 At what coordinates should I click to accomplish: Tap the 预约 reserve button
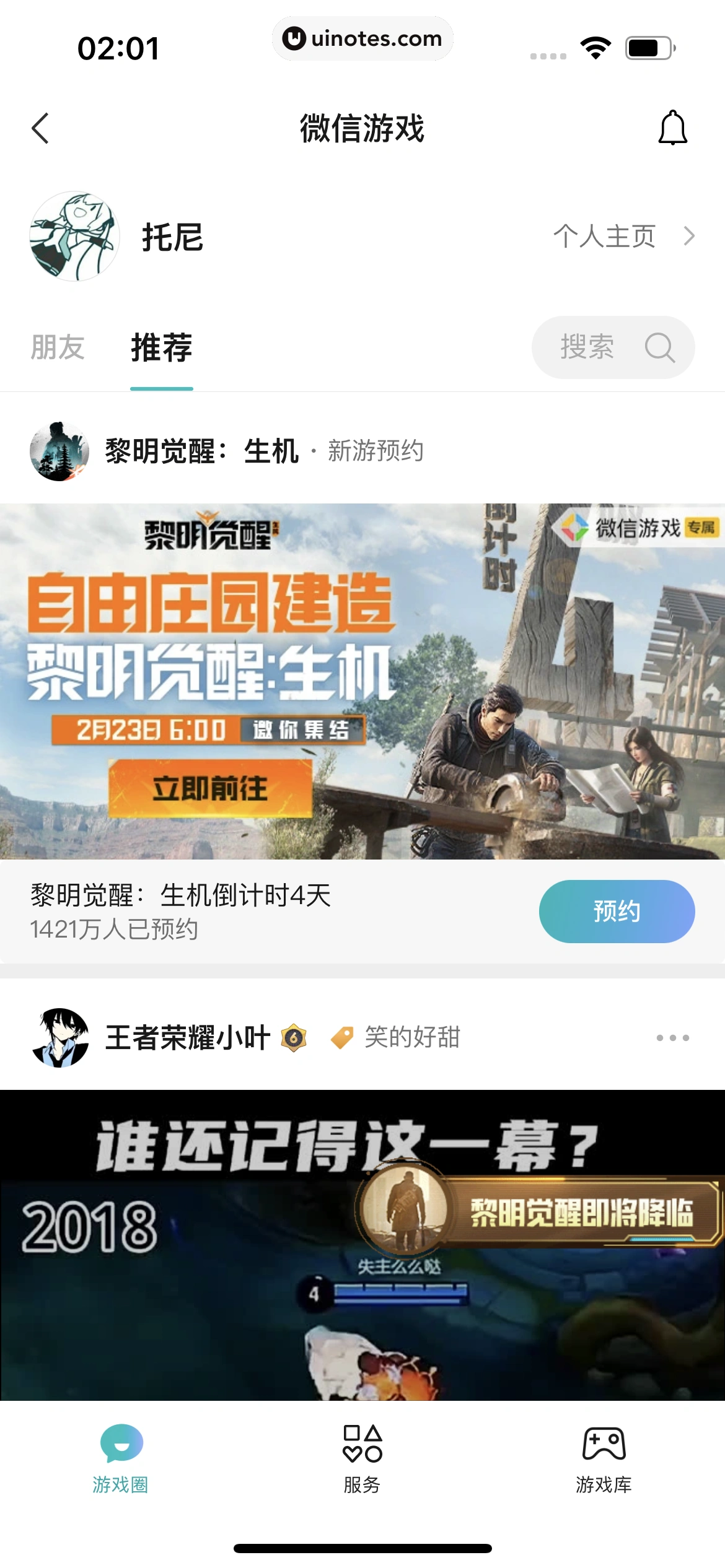coord(617,911)
